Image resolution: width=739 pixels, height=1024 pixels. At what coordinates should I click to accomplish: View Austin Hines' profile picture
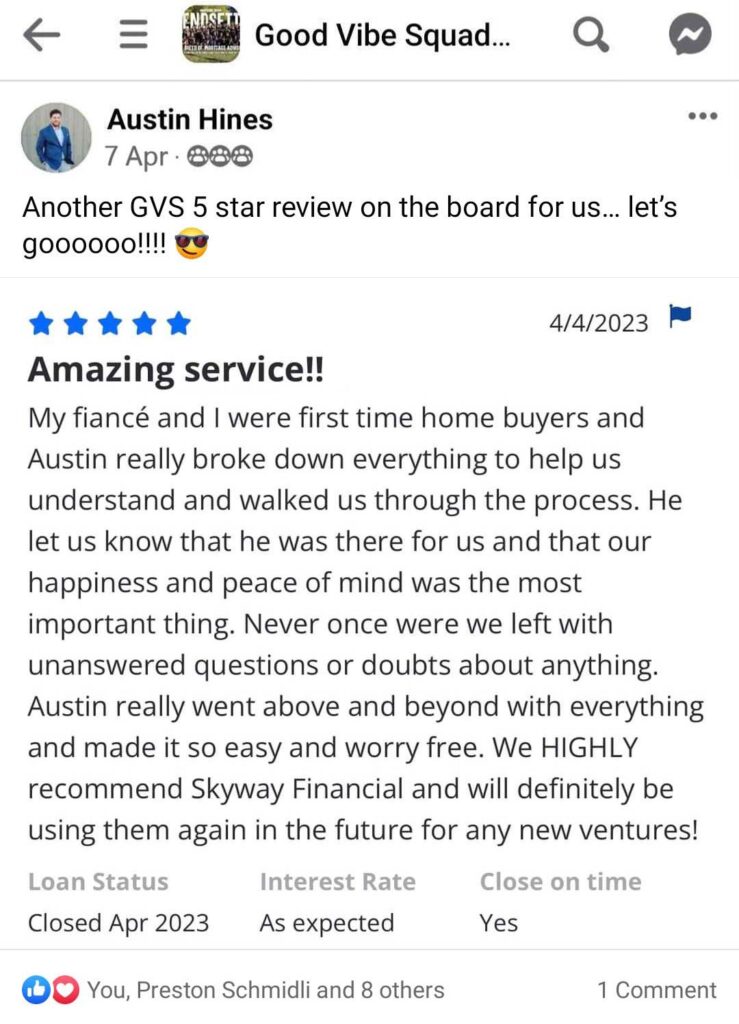[56, 138]
